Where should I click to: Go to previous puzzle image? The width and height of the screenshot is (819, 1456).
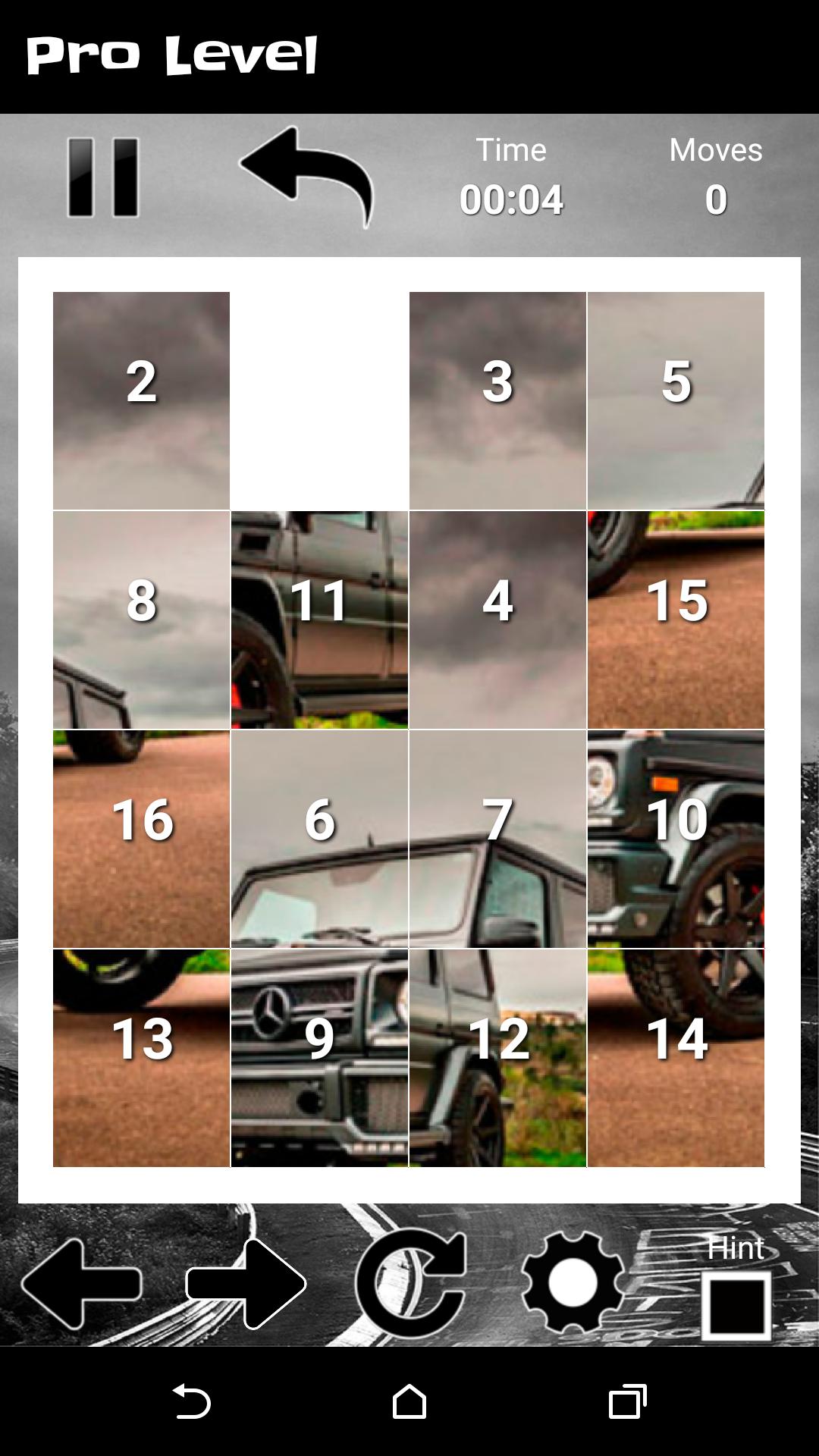tap(82, 1283)
